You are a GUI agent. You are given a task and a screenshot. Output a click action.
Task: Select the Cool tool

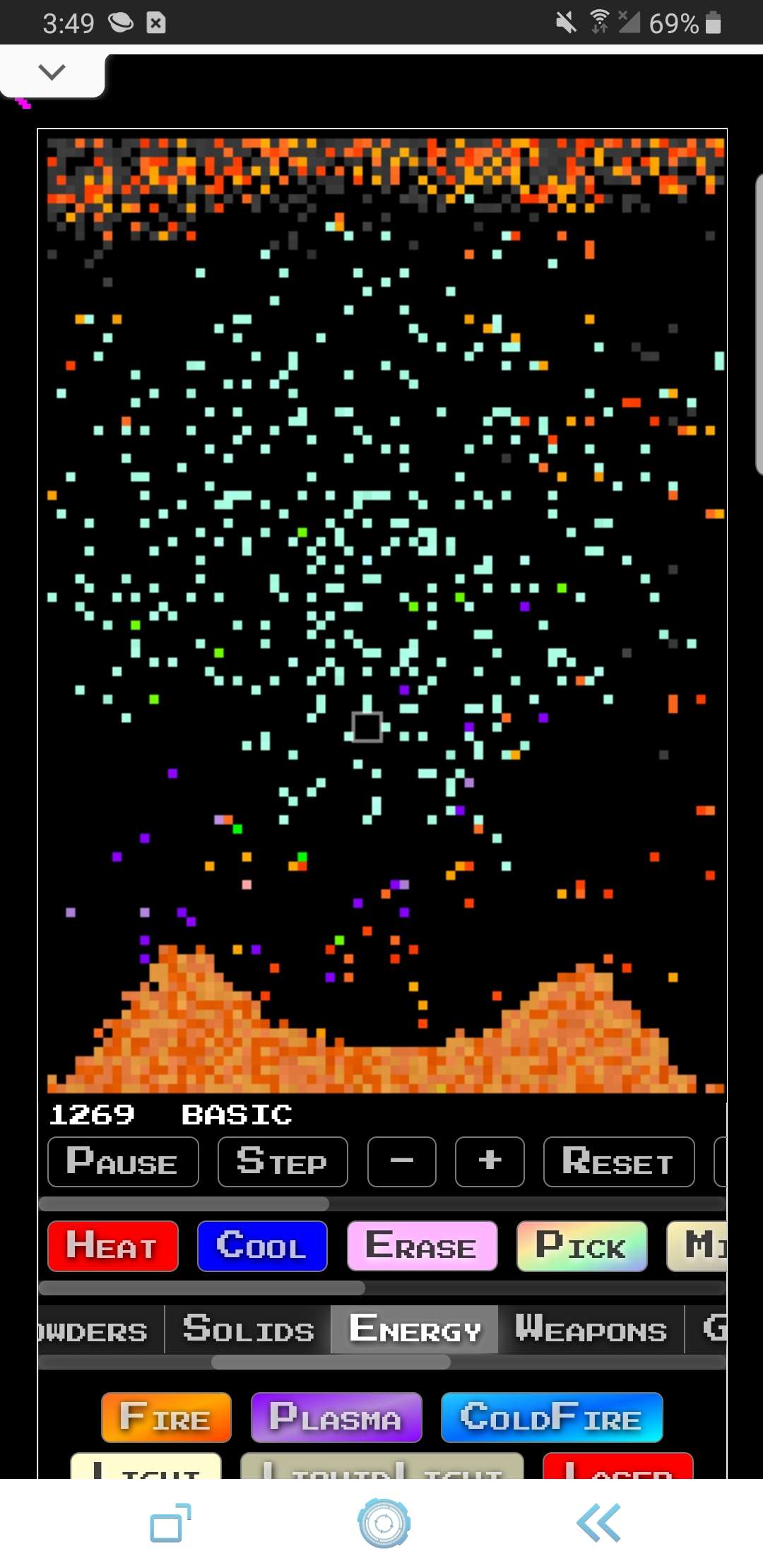pyautogui.click(x=262, y=1246)
